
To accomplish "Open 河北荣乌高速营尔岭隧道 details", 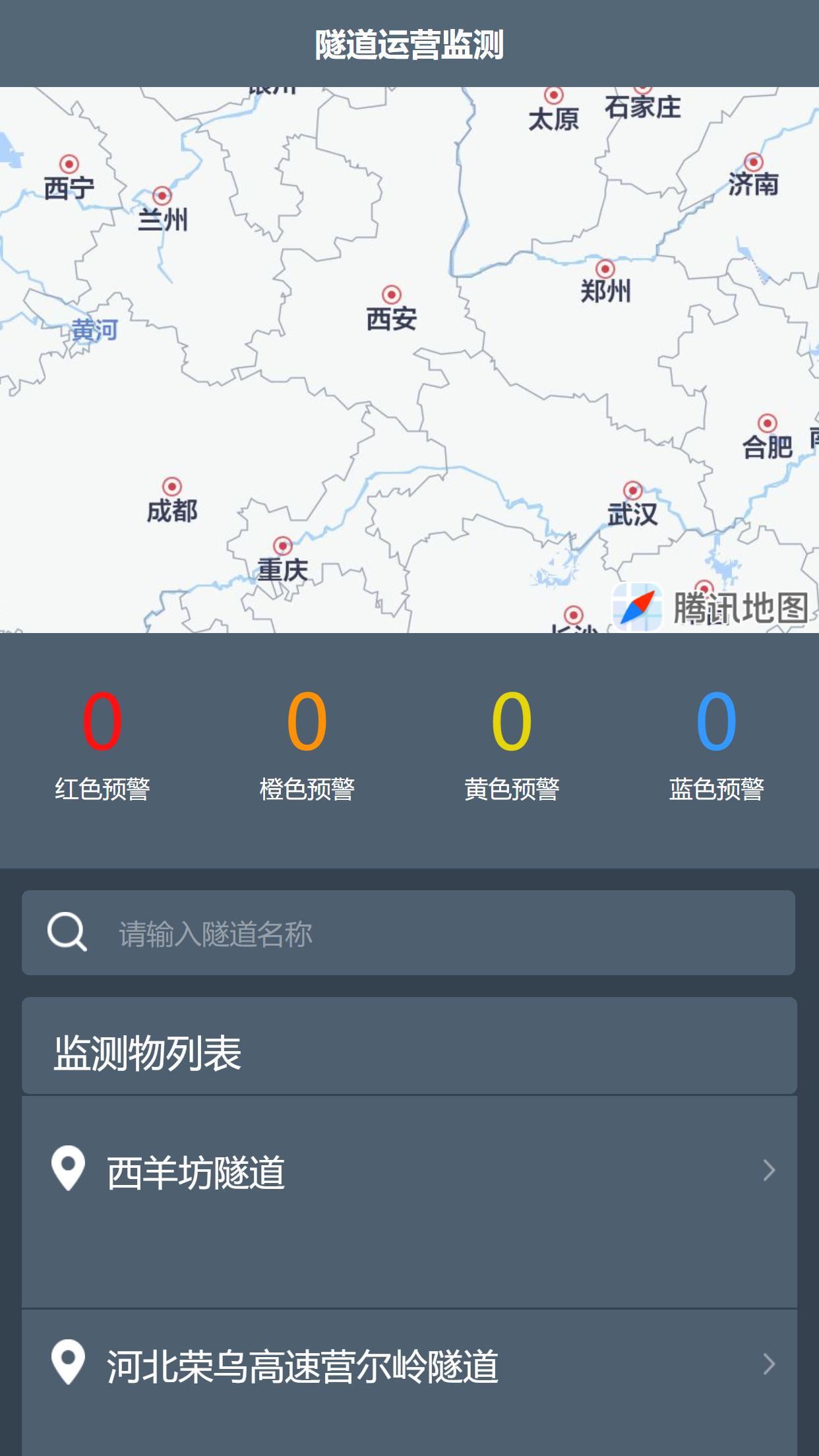I will point(409,1365).
